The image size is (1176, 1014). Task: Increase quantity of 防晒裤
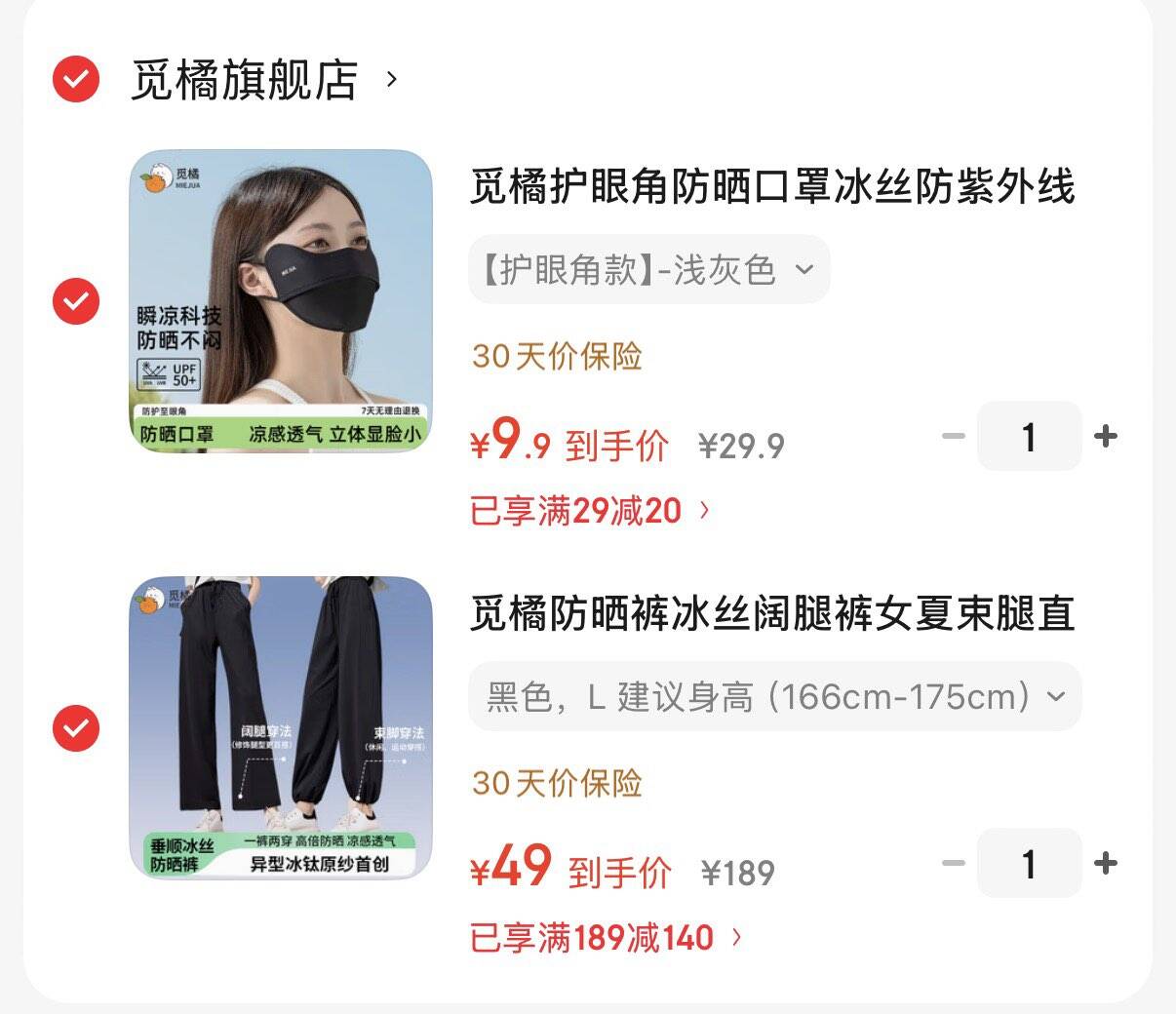[1105, 863]
